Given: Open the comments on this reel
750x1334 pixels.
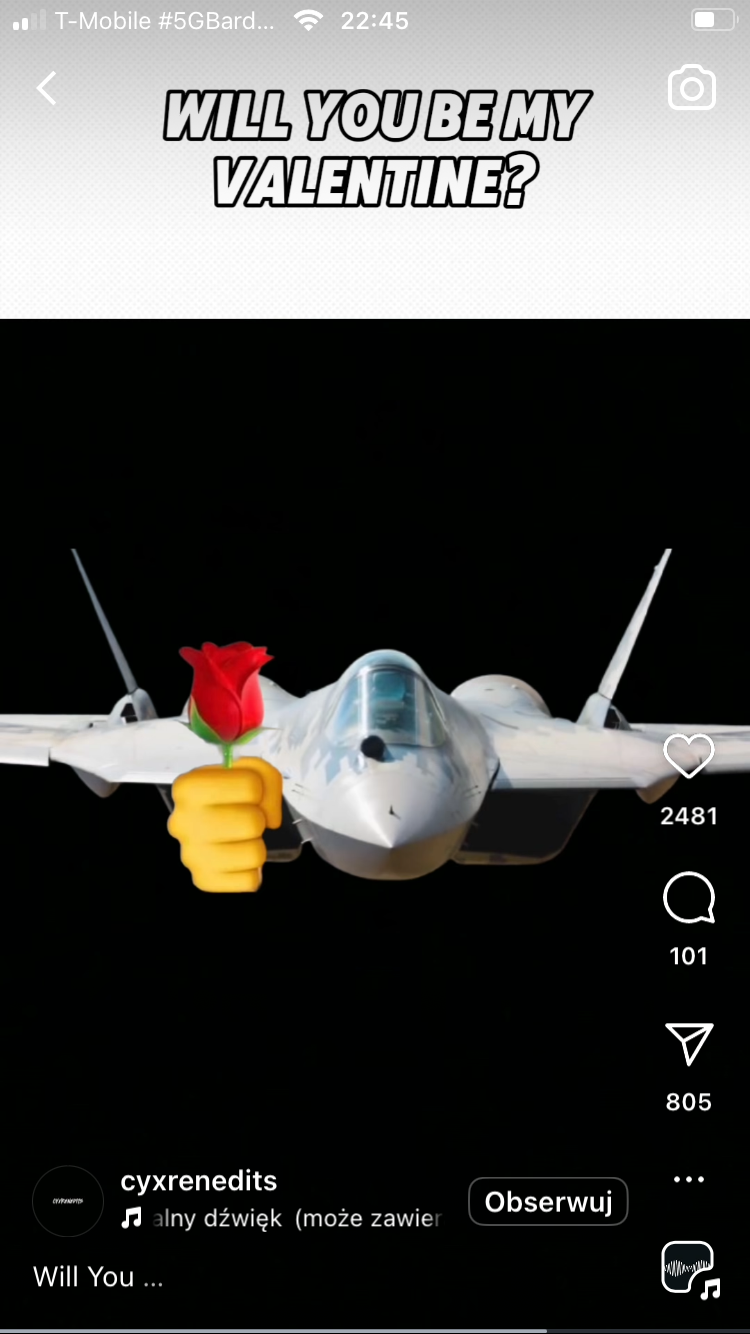Looking at the screenshot, I should tap(689, 897).
